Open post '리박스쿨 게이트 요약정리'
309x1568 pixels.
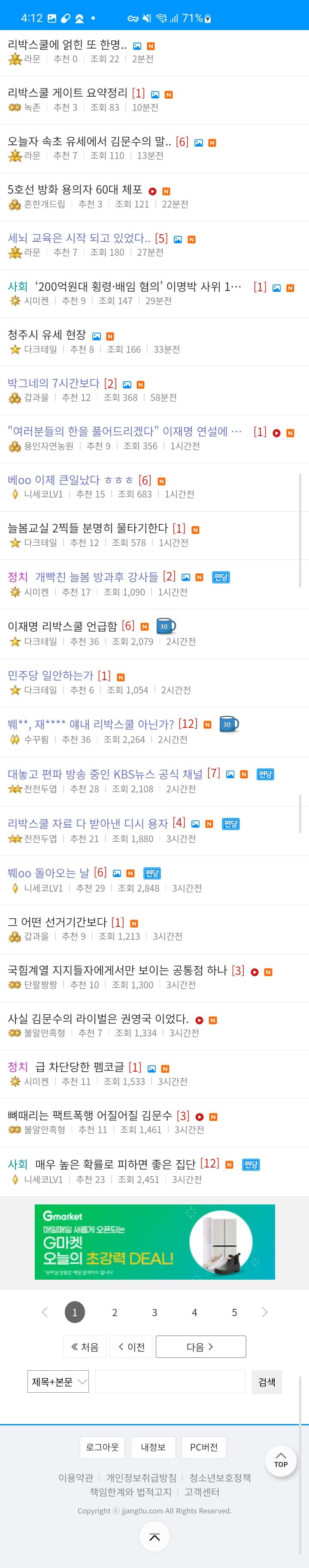coord(67,93)
